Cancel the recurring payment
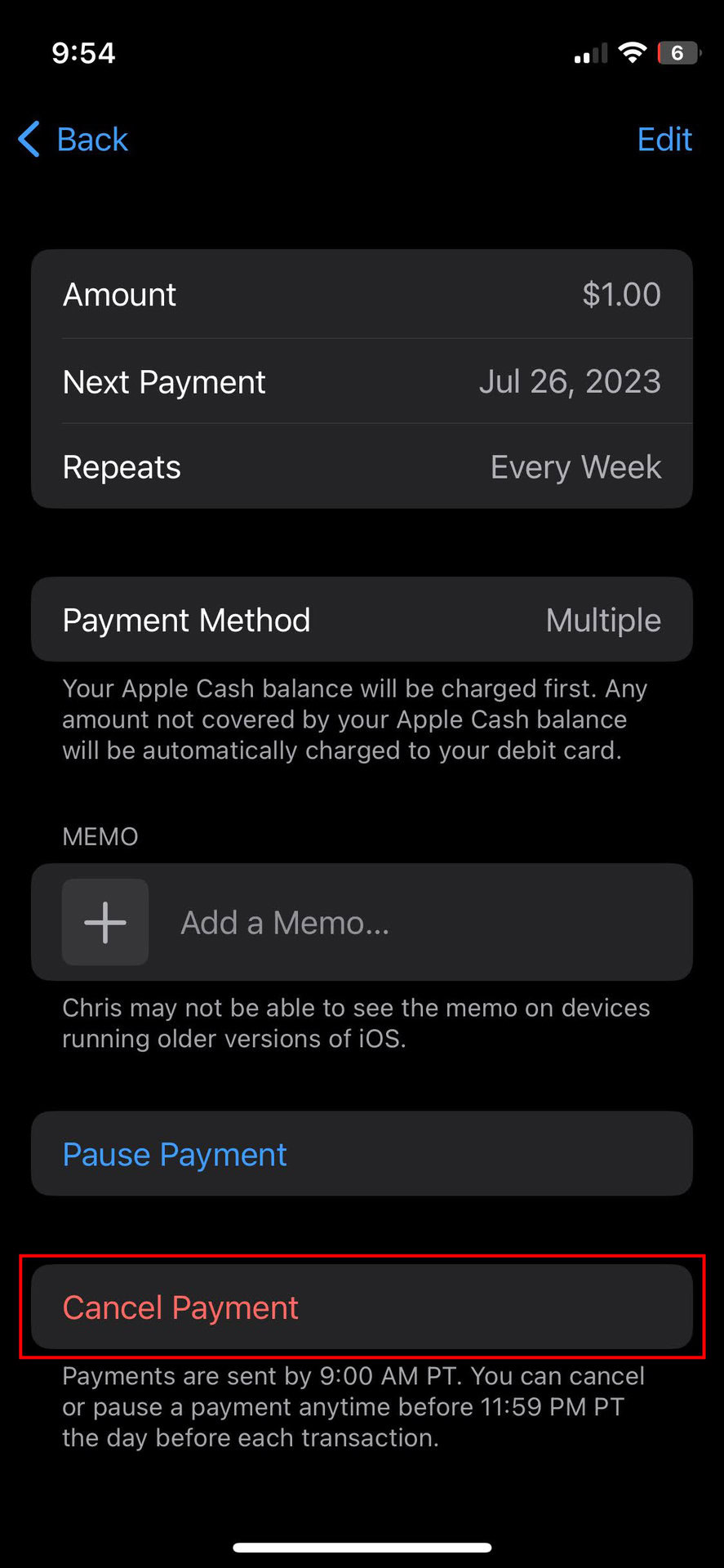Screen dimensions: 724x1568 point(181,1307)
